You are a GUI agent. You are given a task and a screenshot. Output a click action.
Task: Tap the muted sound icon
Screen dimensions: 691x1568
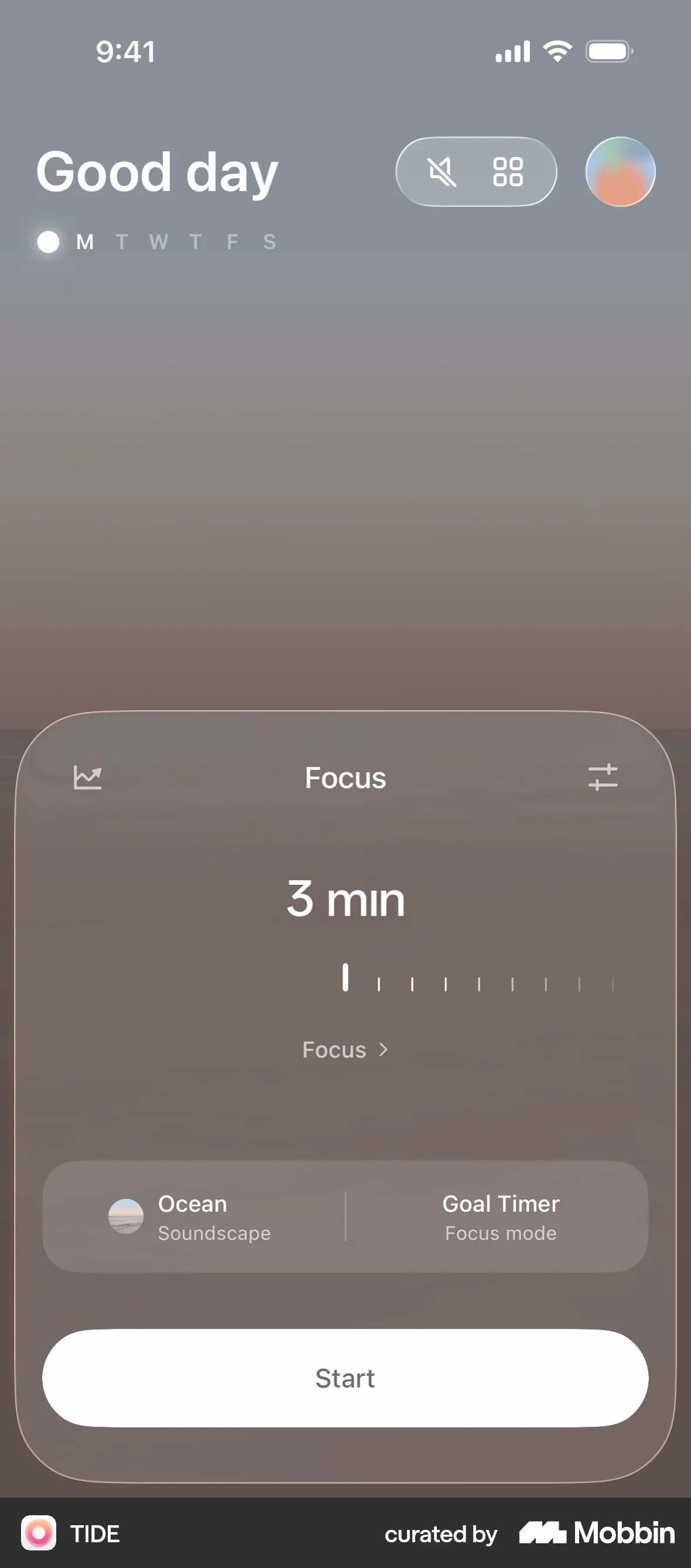[x=442, y=172]
